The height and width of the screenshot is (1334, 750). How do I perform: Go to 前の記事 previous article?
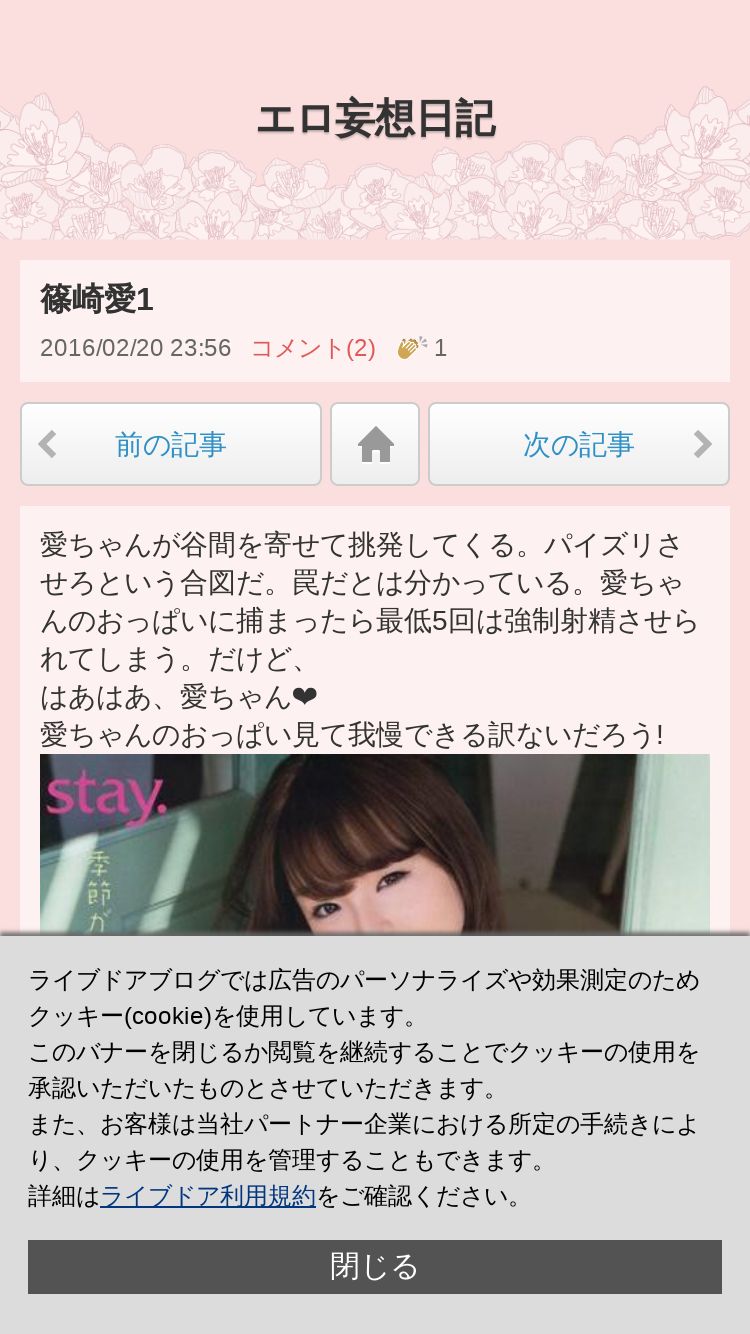171,444
